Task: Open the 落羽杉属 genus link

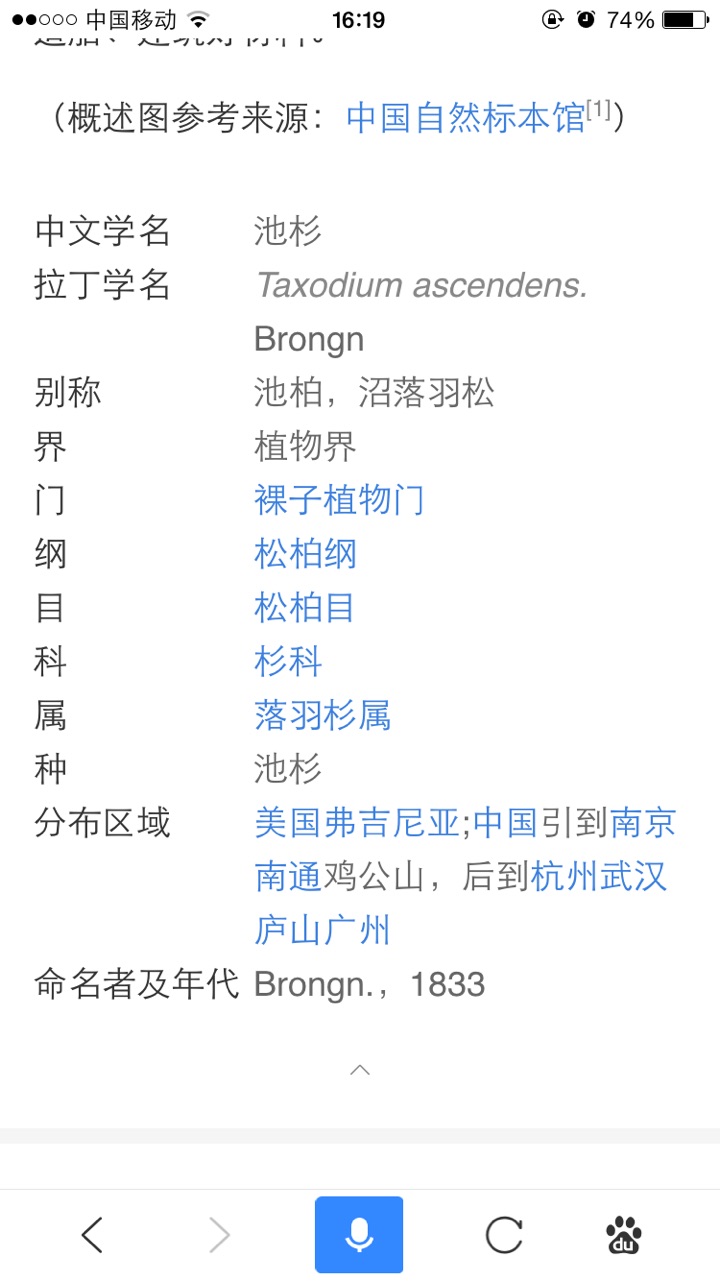Action: (x=322, y=715)
